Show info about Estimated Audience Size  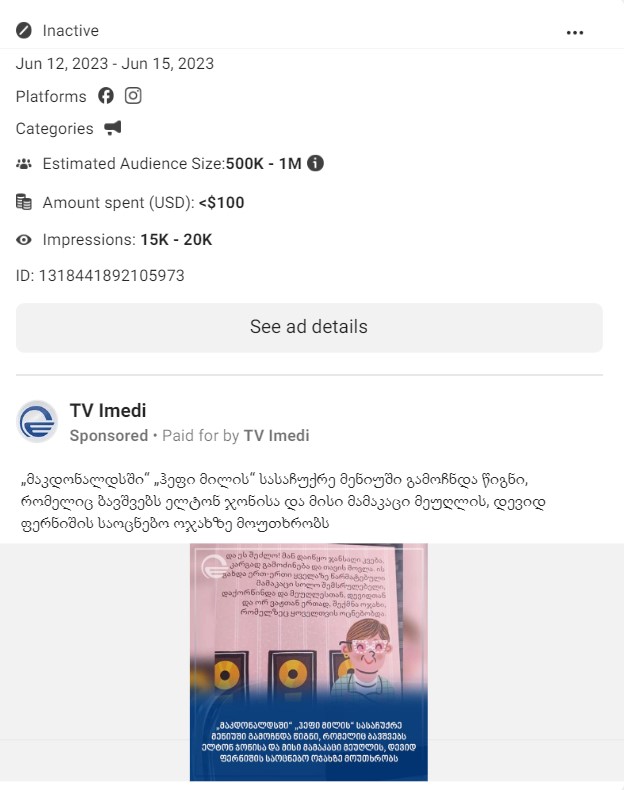pyautogui.click(x=315, y=163)
